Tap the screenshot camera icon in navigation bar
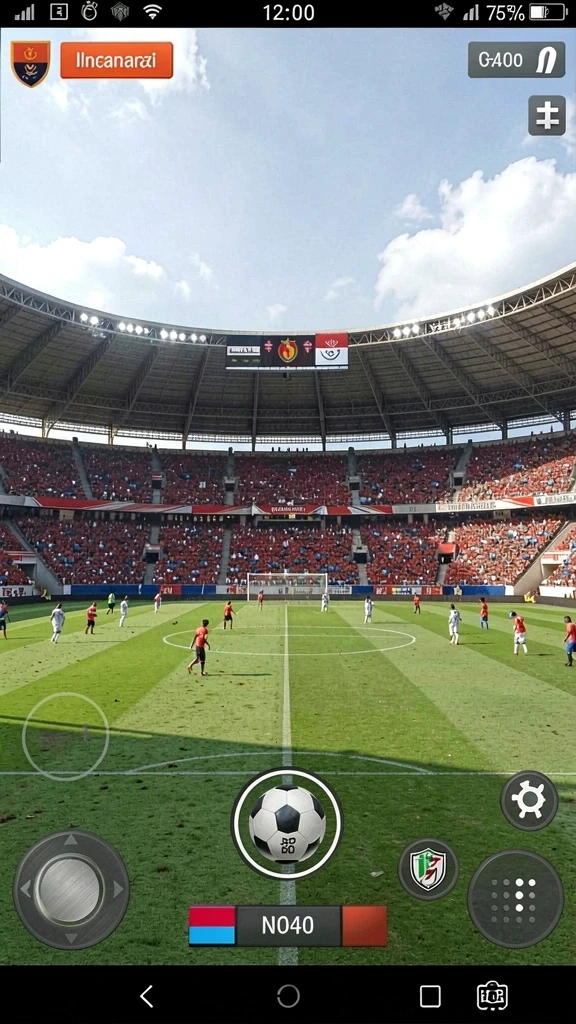This screenshot has width=576, height=1024. pos(492,997)
